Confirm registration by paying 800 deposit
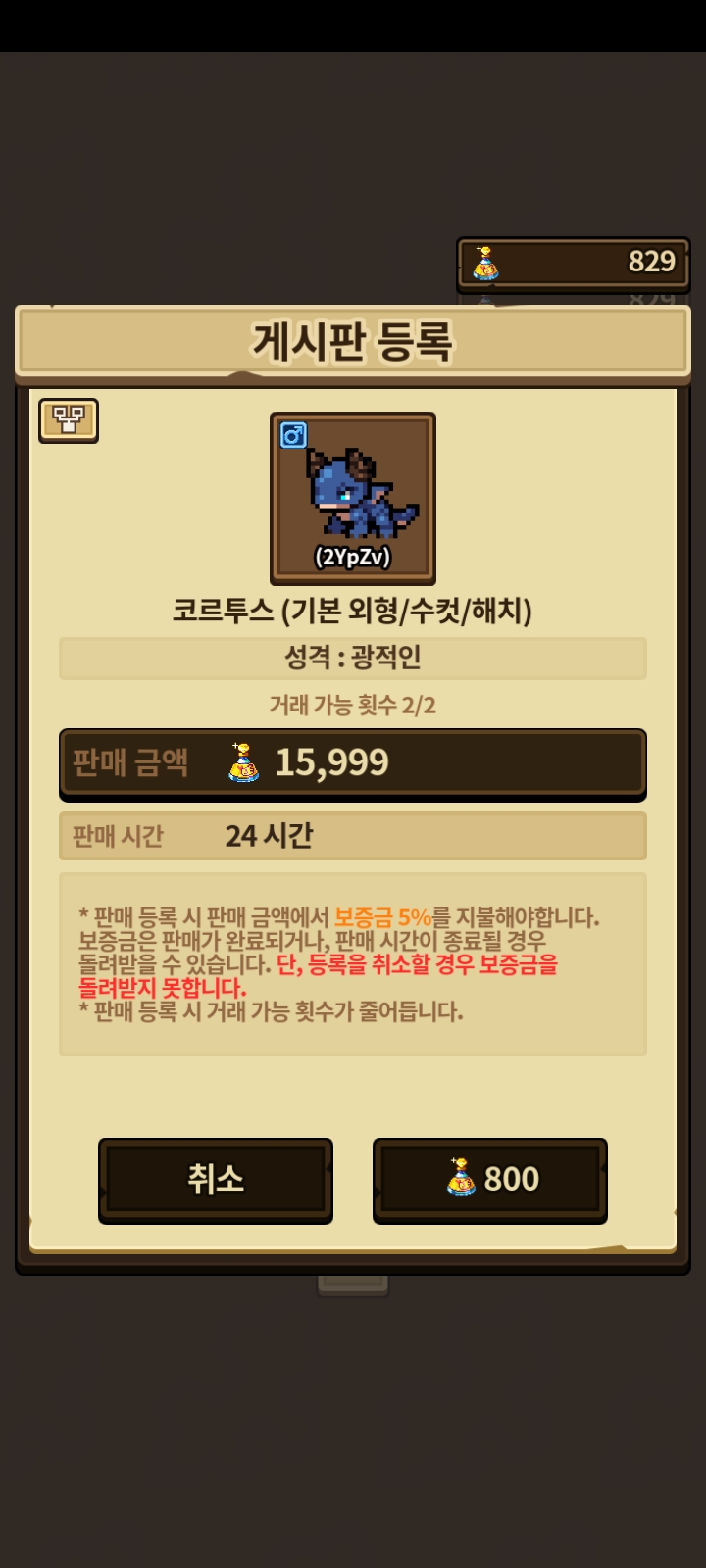706x1568 pixels. (x=490, y=1179)
